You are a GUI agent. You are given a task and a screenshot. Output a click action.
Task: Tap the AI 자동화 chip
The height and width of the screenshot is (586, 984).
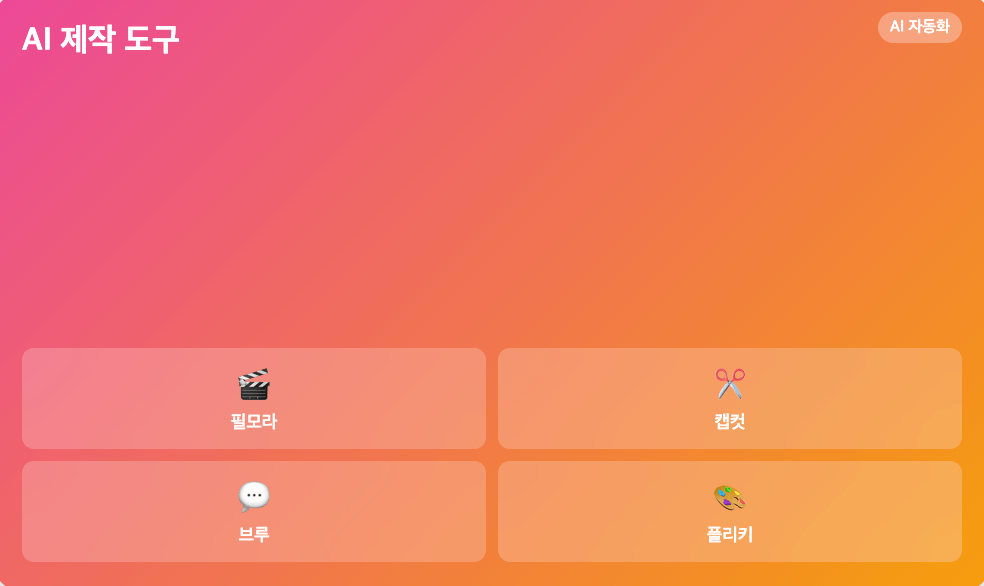pyautogui.click(x=919, y=27)
